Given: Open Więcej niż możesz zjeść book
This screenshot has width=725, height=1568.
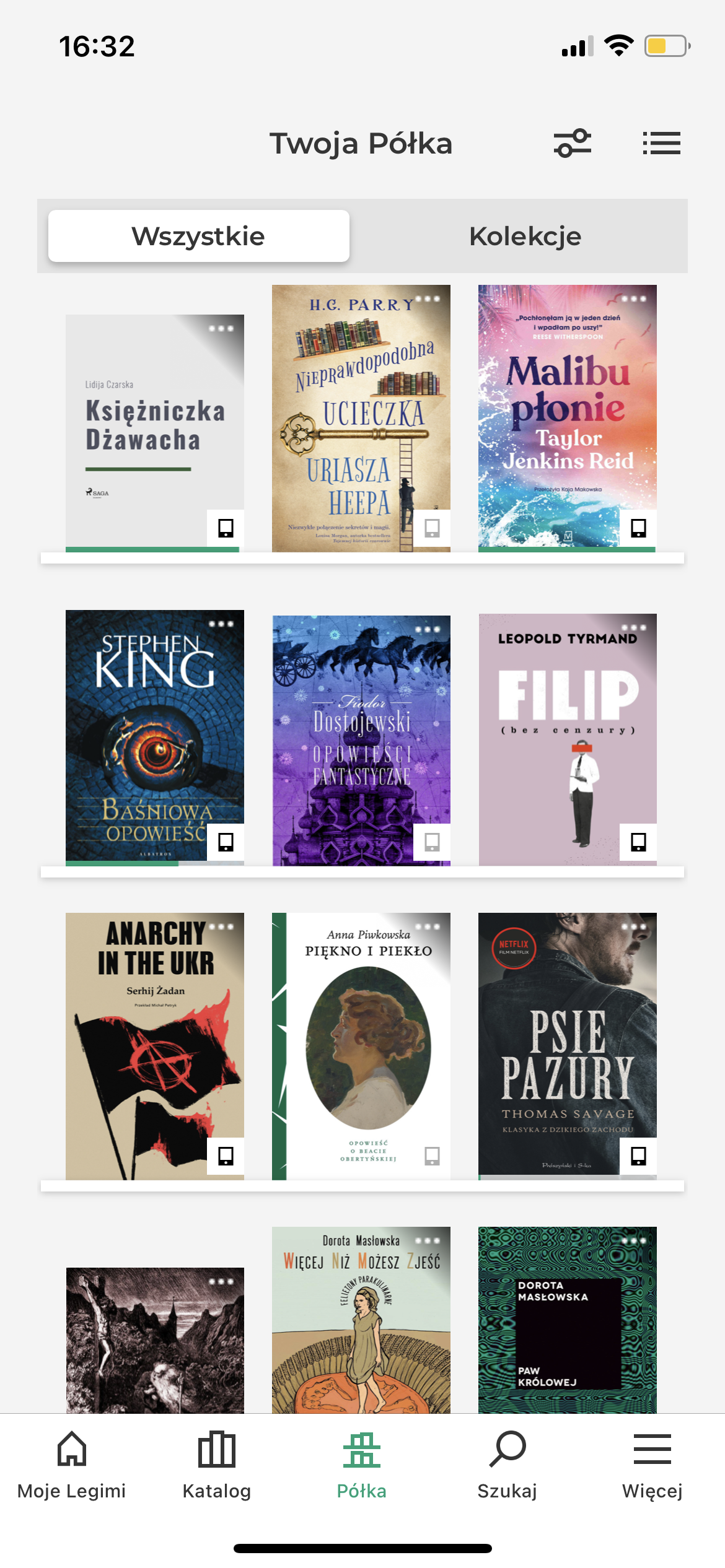Looking at the screenshot, I should point(361,1320).
